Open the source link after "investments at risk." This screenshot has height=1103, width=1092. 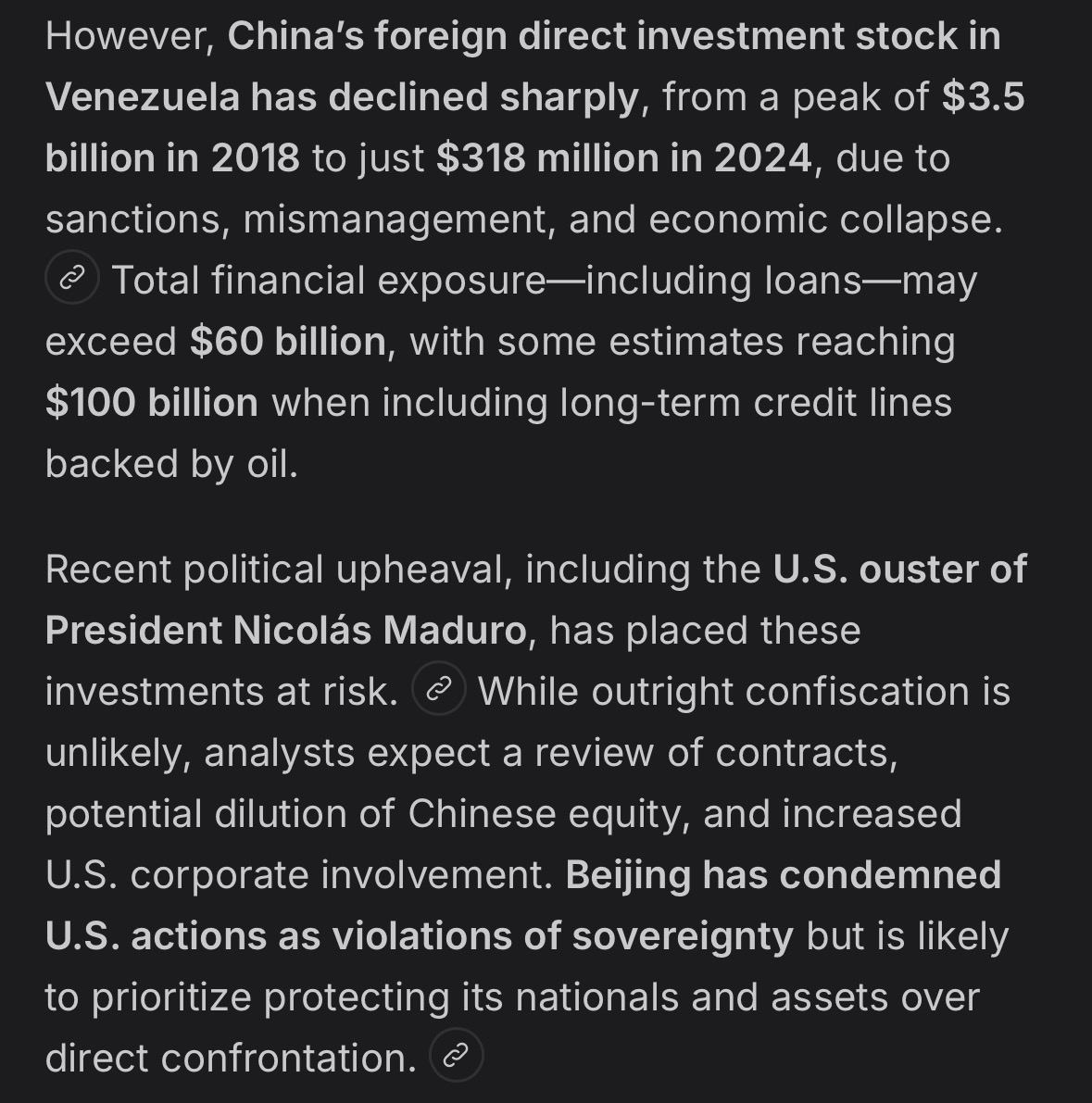click(x=438, y=689)
